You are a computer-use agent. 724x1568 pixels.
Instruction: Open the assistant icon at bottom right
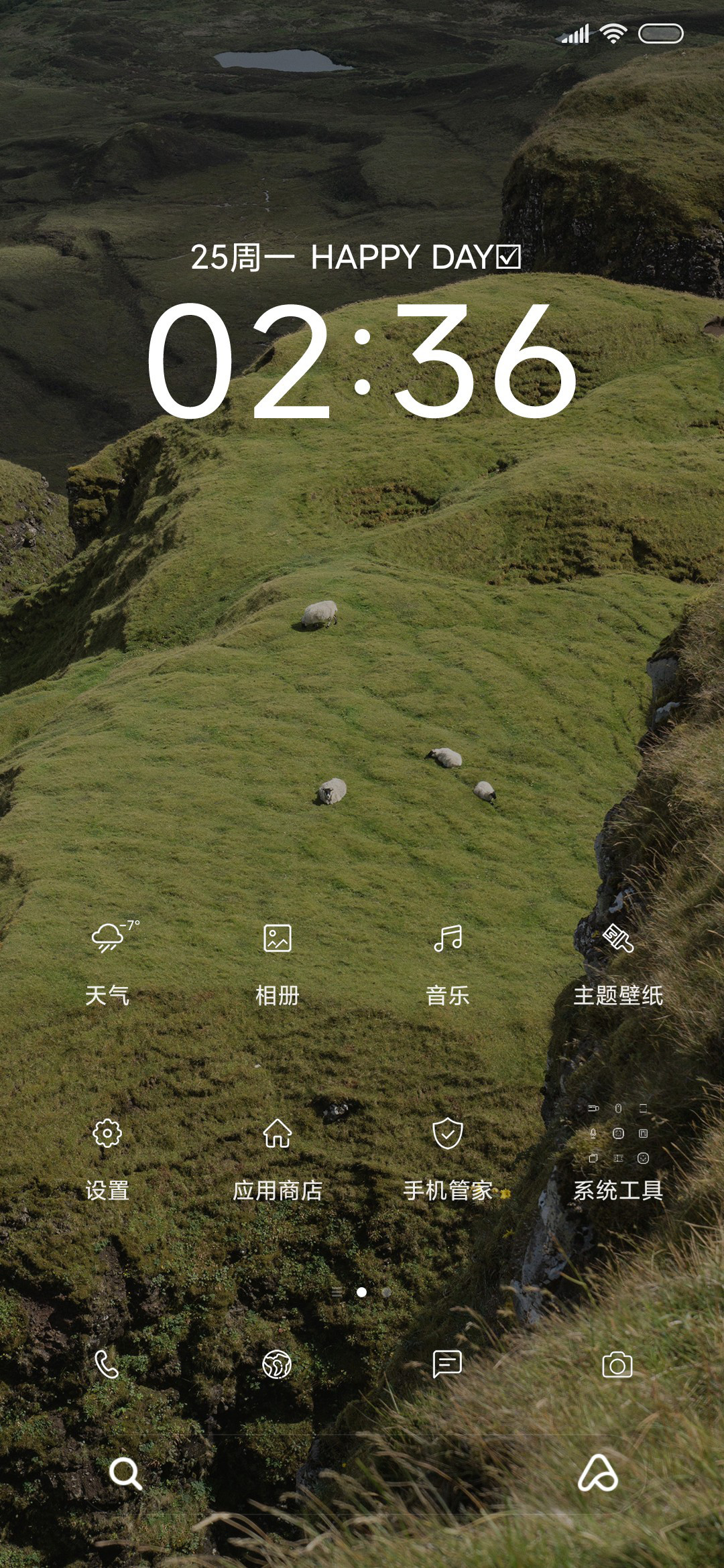click(x=598, y=1473)
